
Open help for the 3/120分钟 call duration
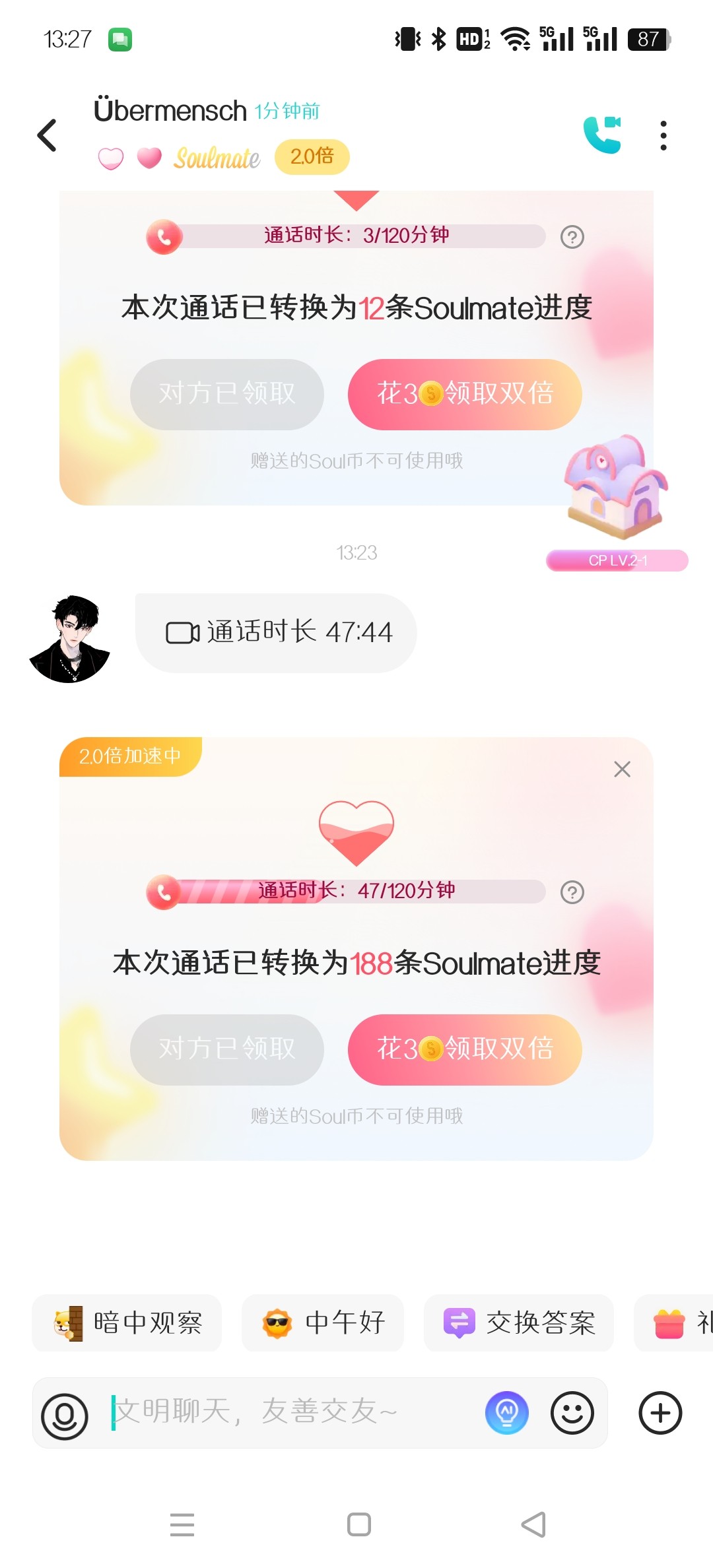(x=572, y=237)
